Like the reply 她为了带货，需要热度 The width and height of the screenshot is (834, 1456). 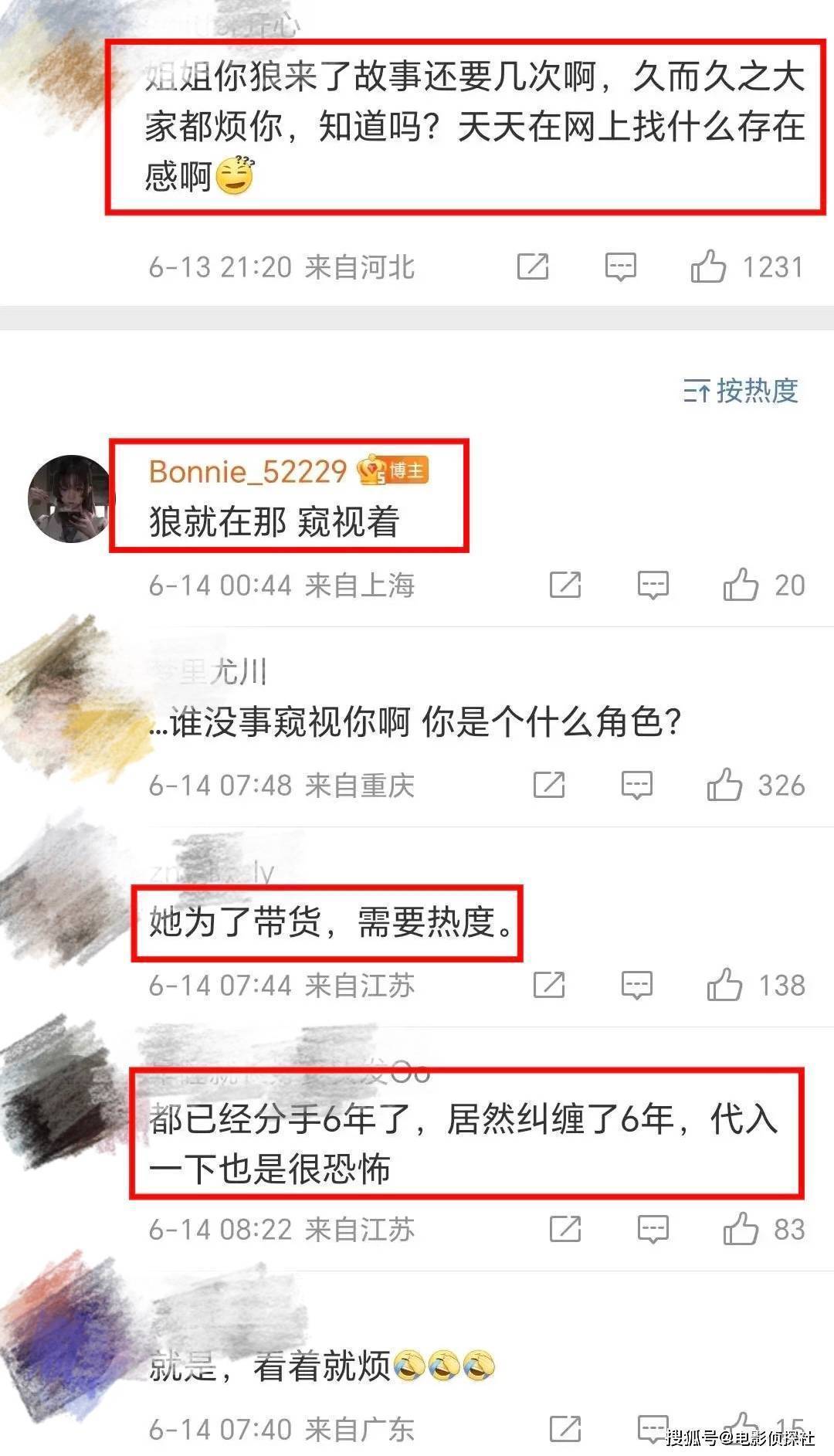724,985
